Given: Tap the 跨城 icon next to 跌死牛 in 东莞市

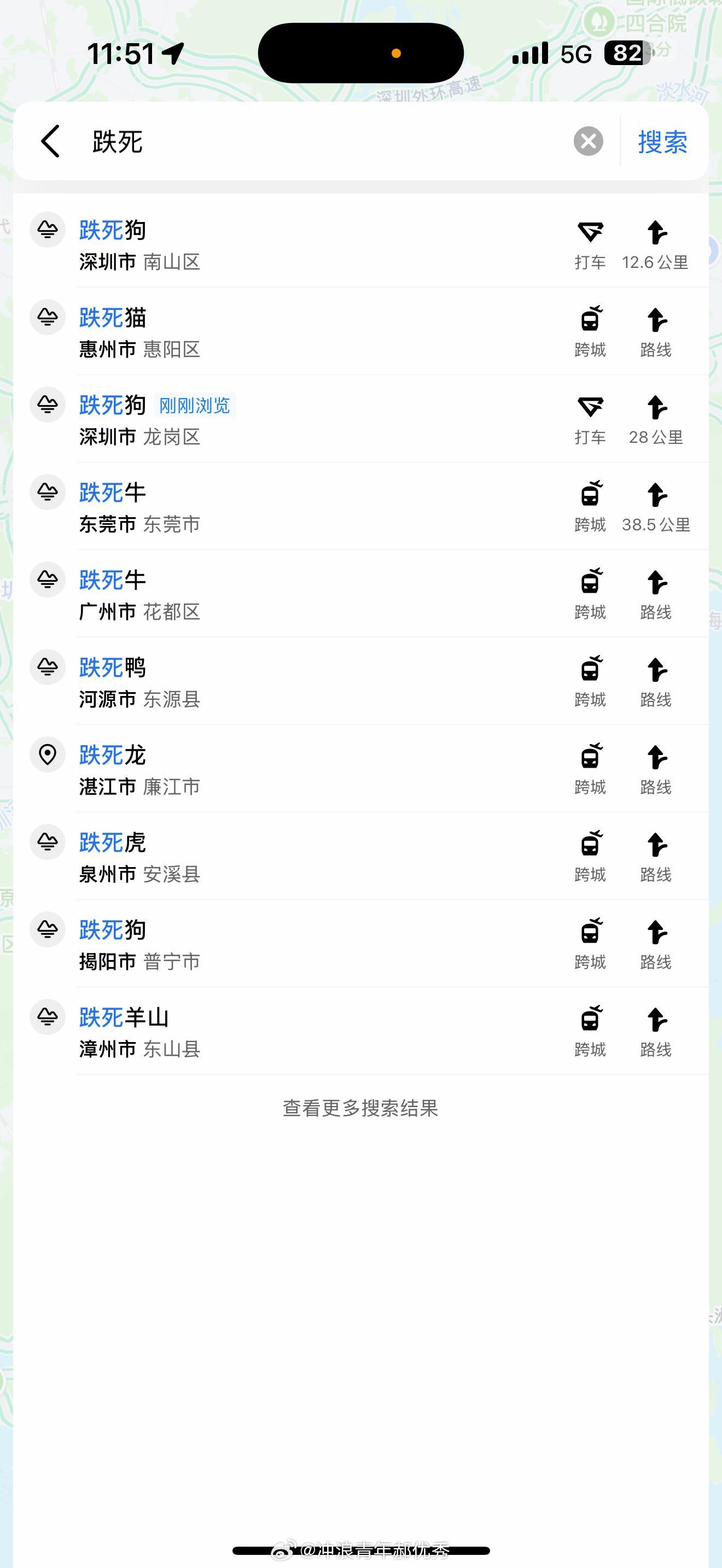Looking at the screenshot, I should tap(590, 496).
